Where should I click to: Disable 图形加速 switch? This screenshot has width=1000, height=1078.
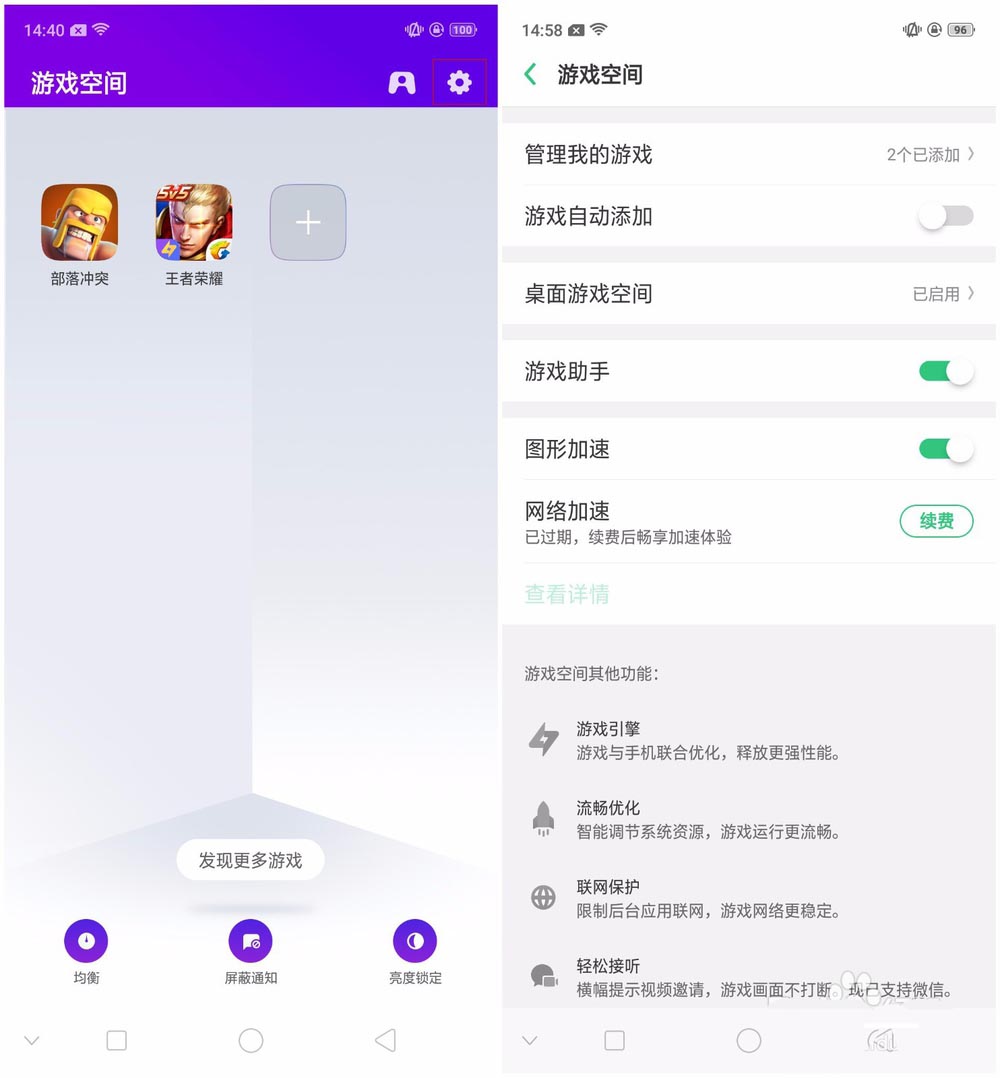[945, 449]
